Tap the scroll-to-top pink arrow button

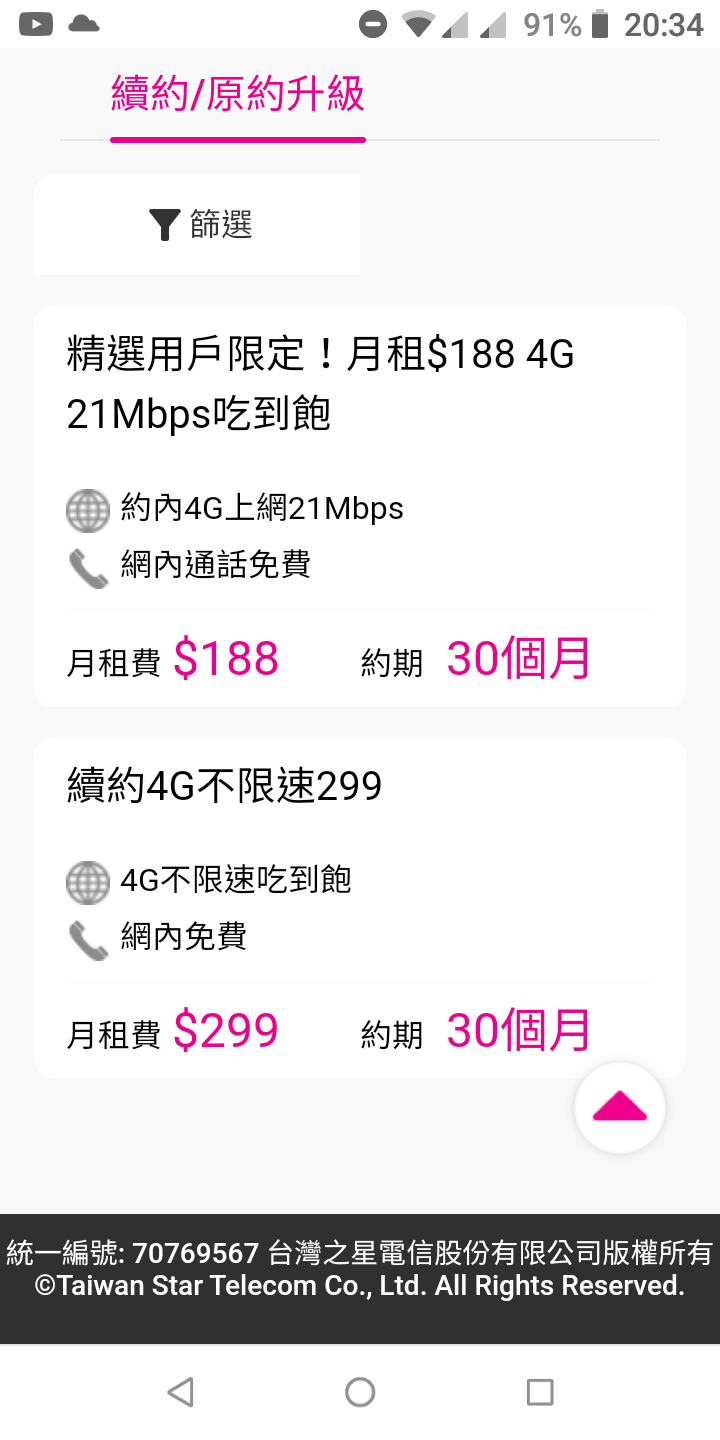620,1107
